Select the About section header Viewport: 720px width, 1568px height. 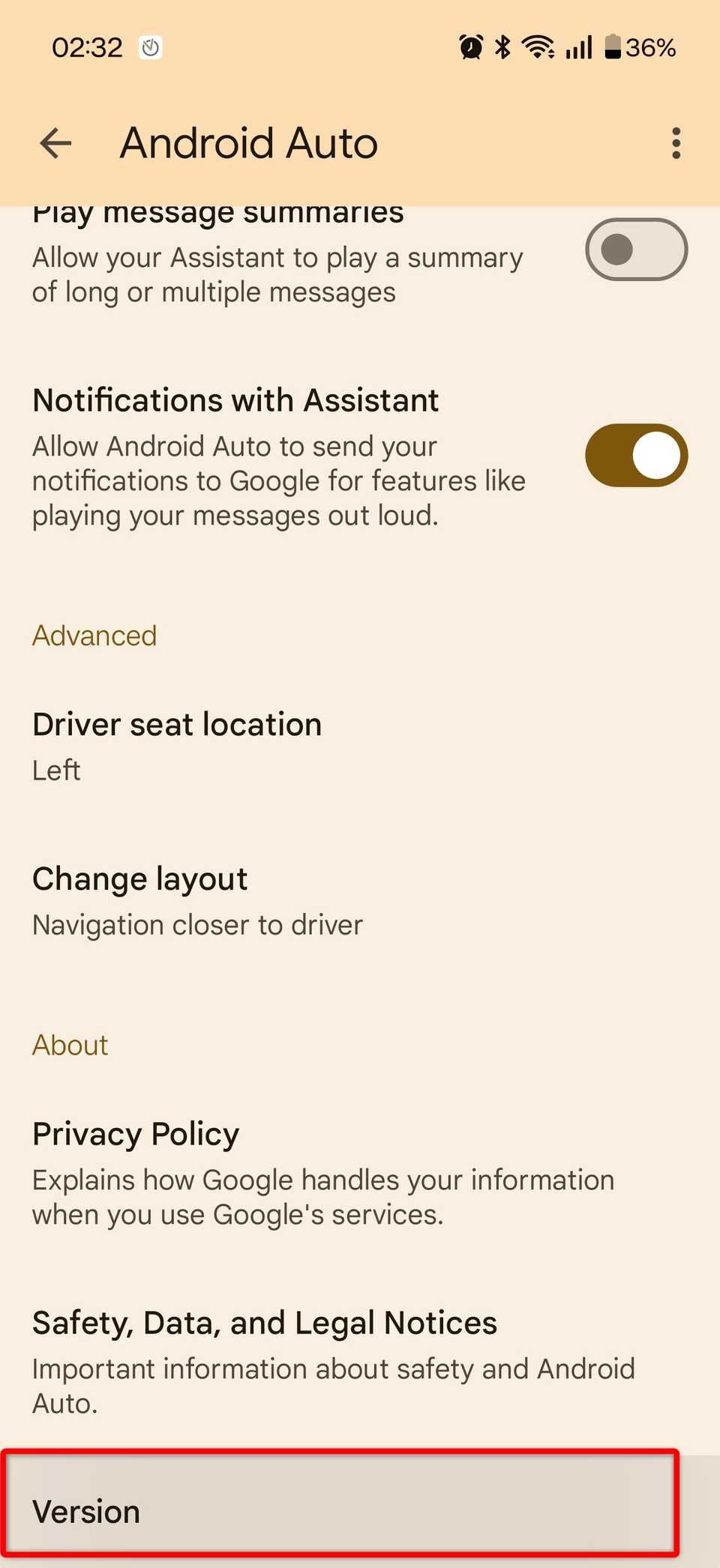point(70,1044)
